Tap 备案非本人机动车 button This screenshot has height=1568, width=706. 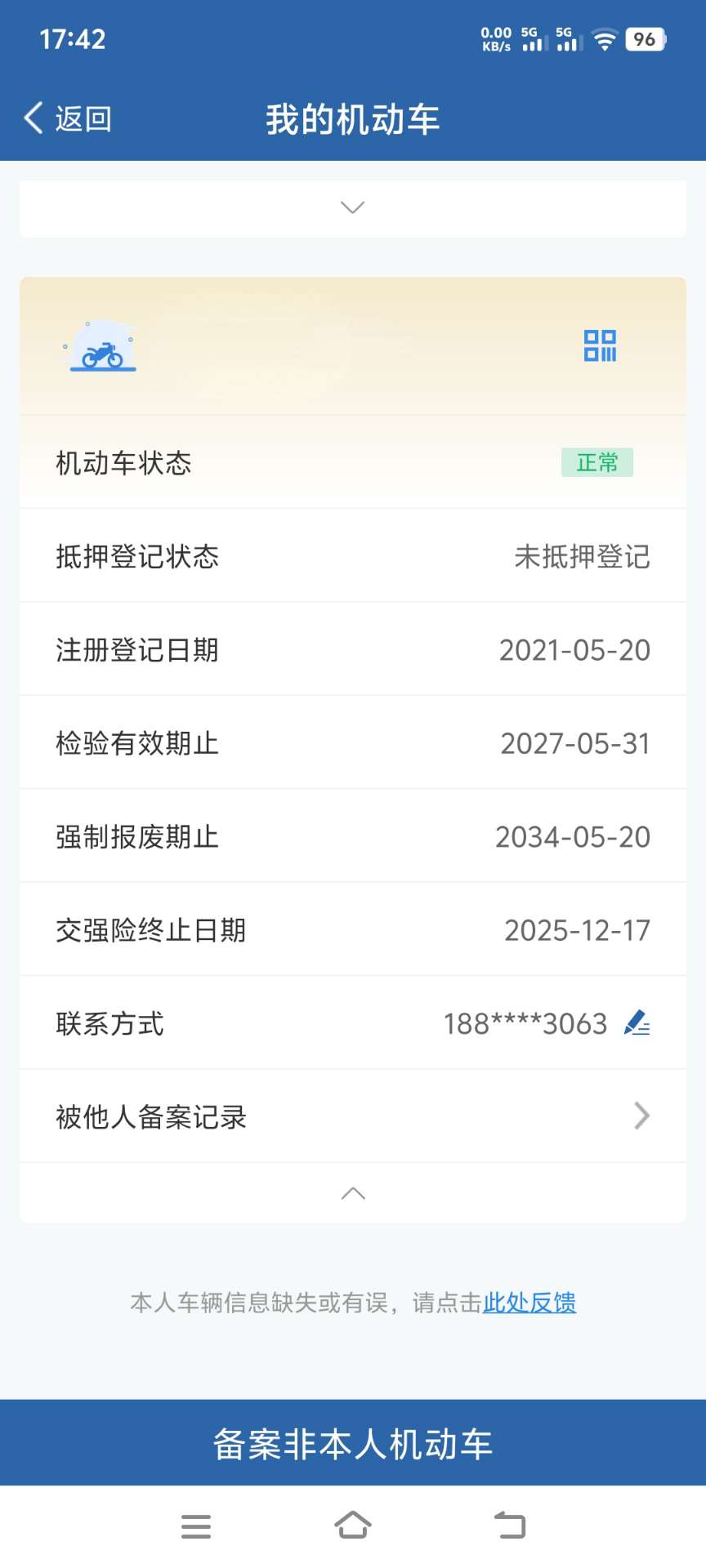click(353, 1443)
